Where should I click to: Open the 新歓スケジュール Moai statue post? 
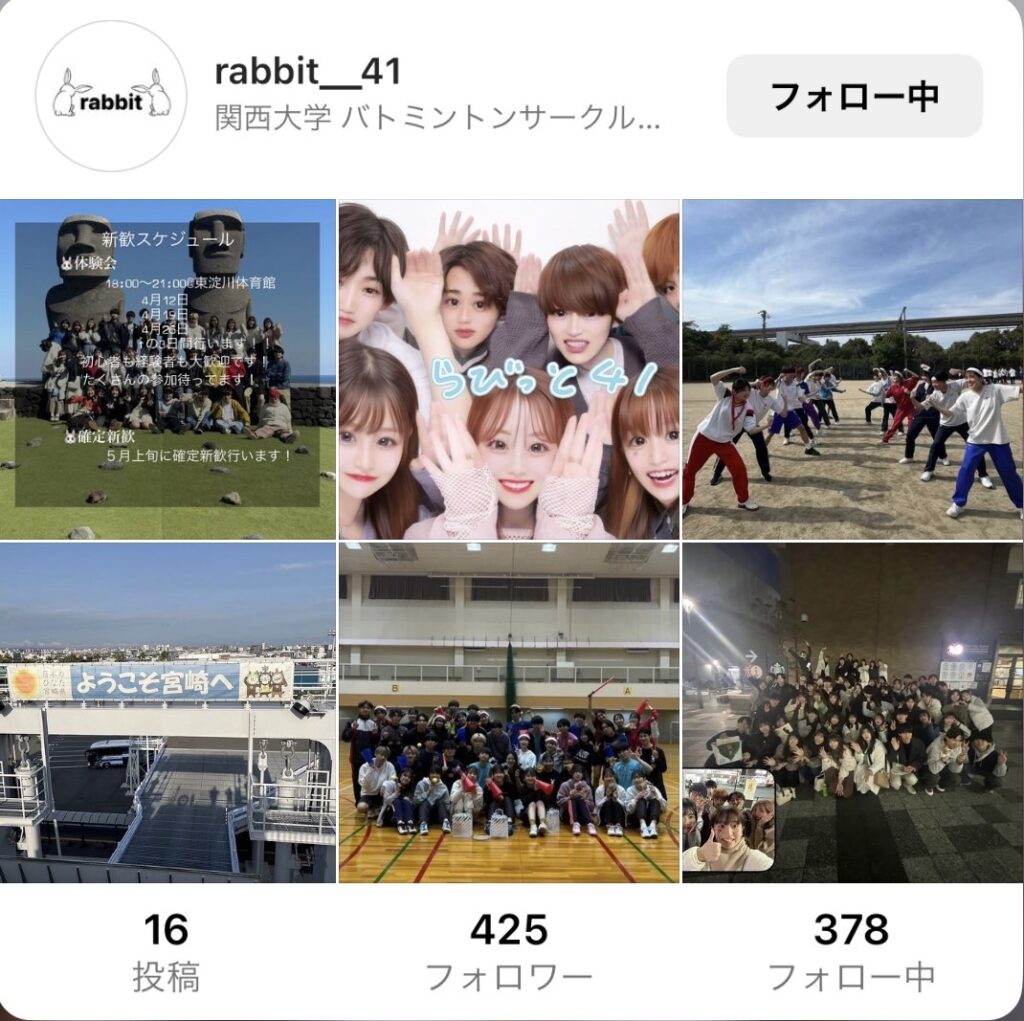point(167,370)
